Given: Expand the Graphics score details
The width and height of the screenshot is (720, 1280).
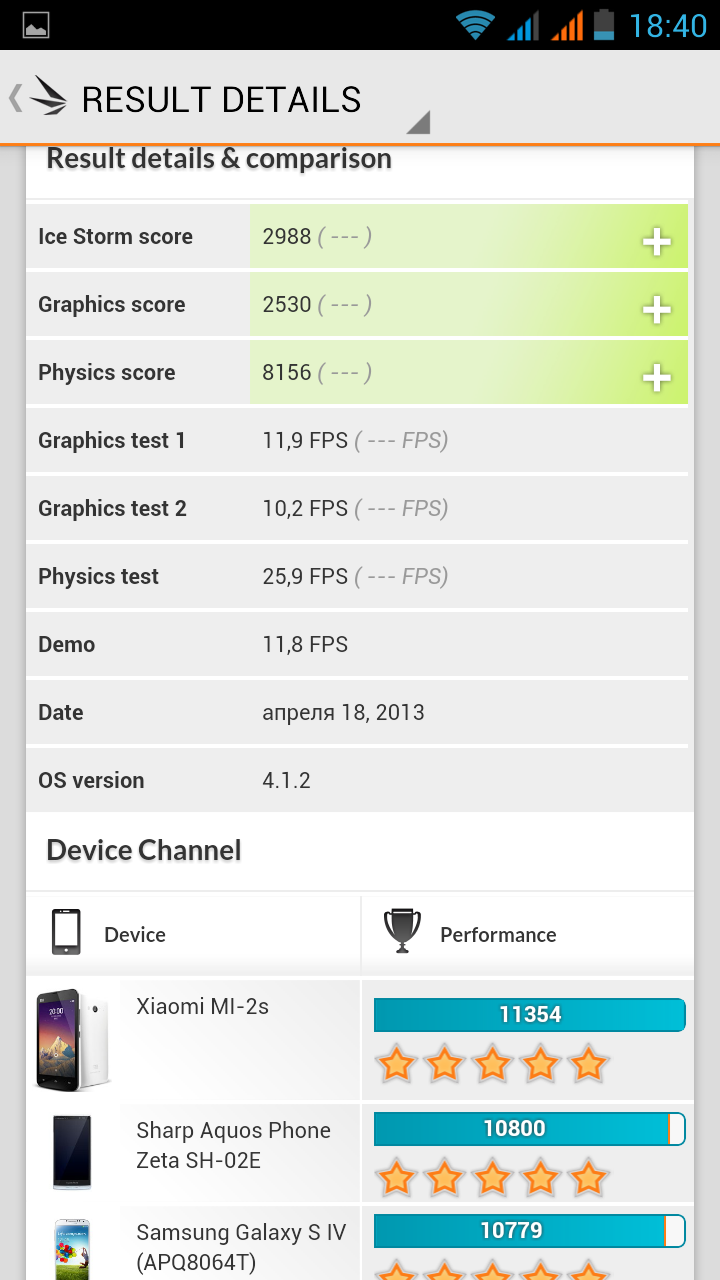Looking at the screenshot, I should pyautogui.click(x=656, y=309).
